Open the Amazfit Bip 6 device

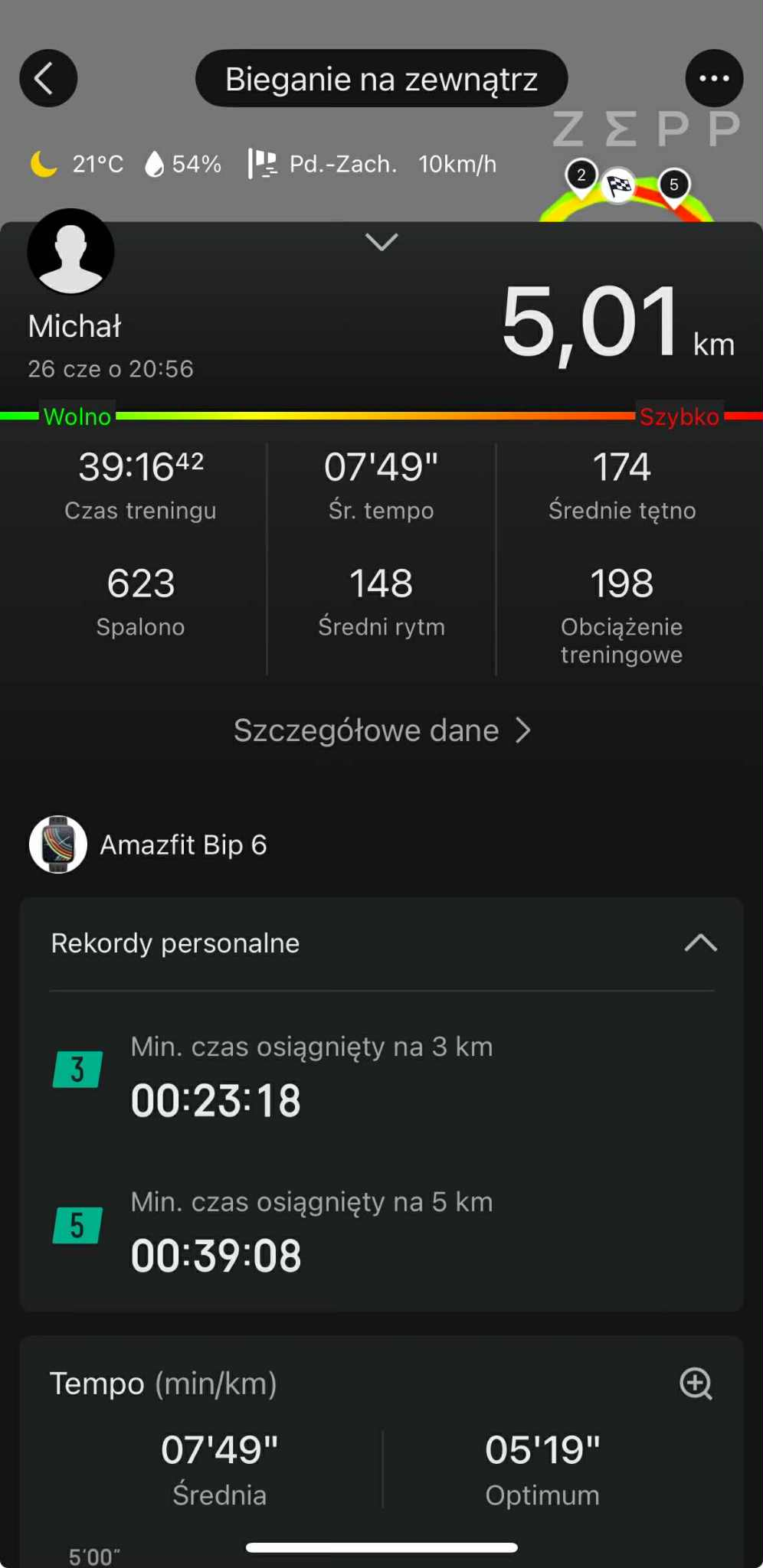pyautogui.click(x=149, y=844)
